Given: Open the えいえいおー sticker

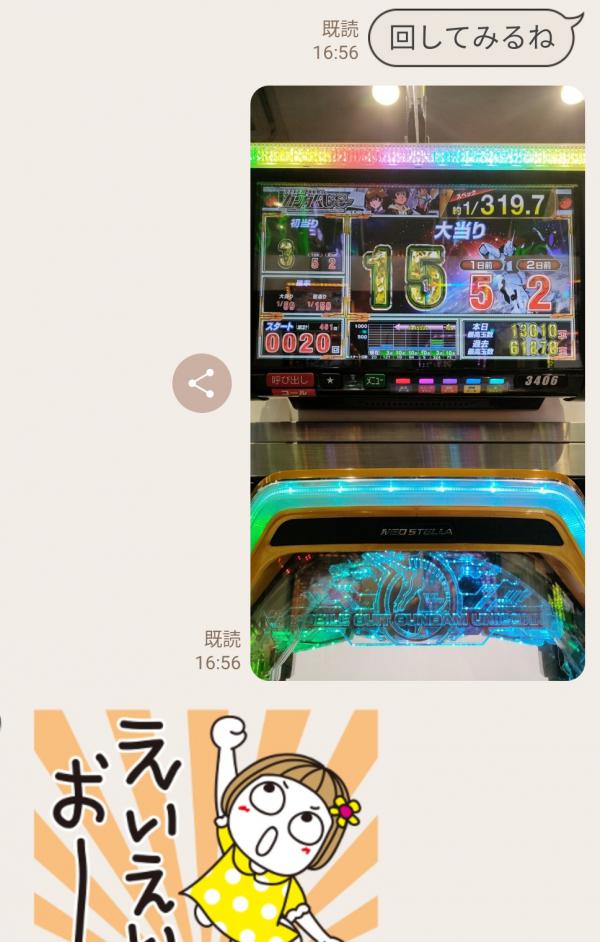Looking at the screenshot, I should [206, 825].
